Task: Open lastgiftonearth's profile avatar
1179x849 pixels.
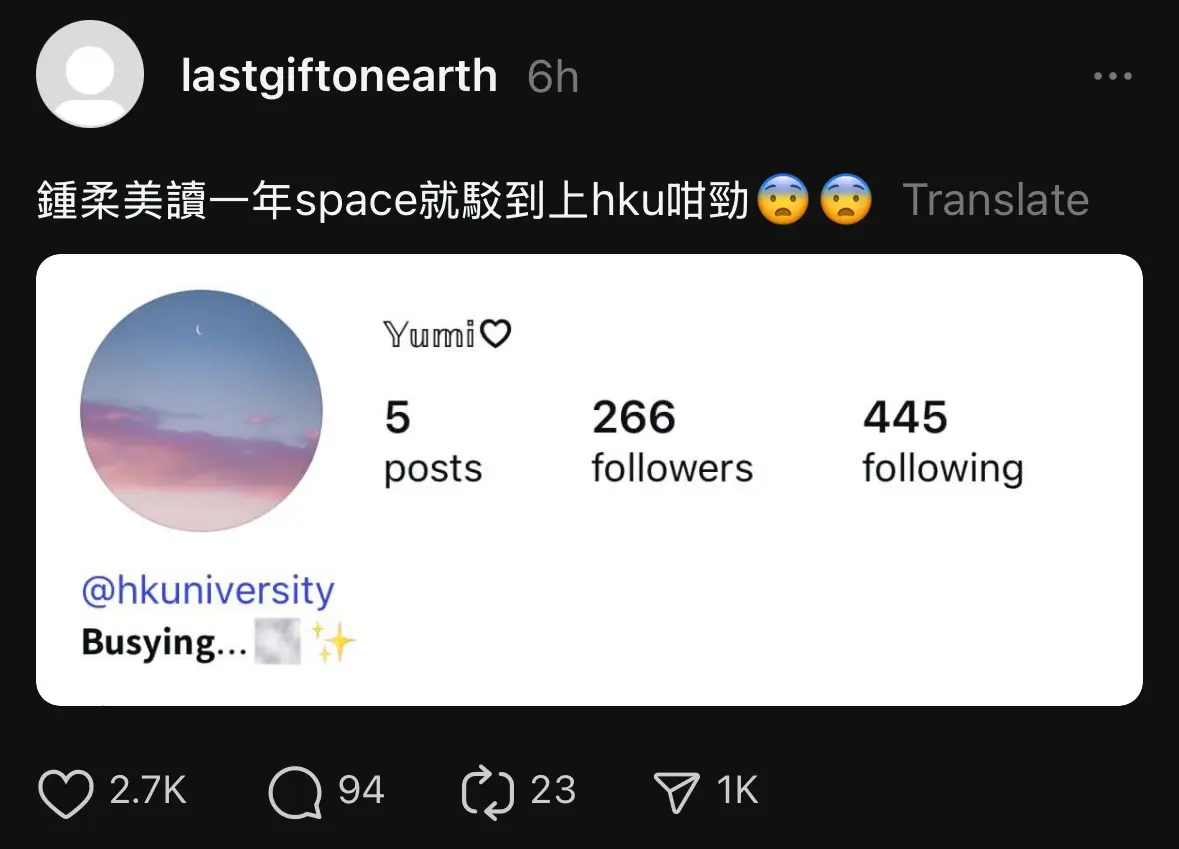Action: coord(90,75)
